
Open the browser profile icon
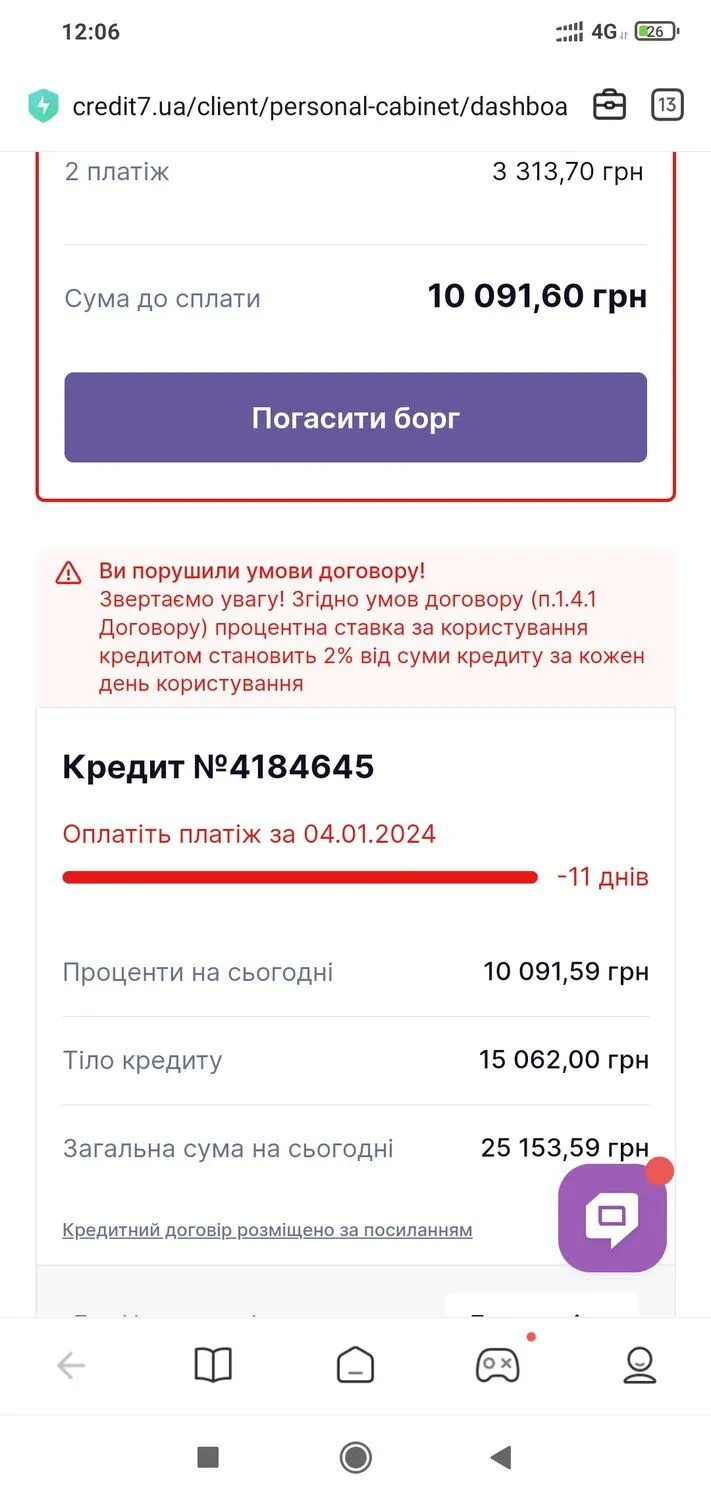point(639,1365)
